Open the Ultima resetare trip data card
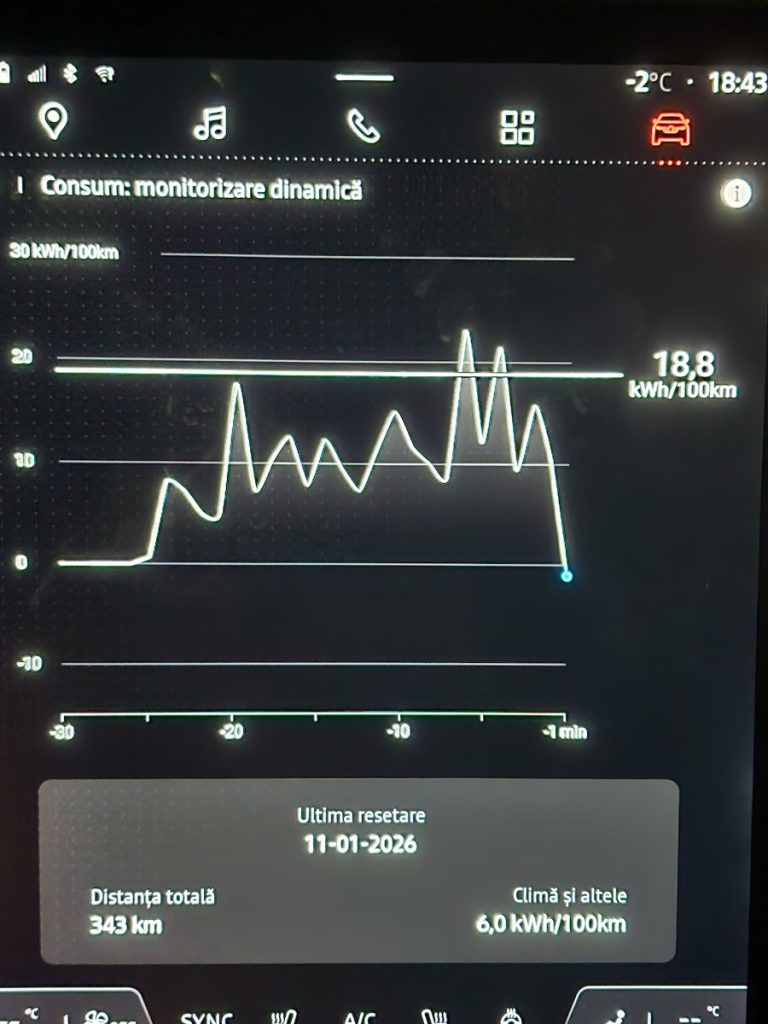768x1024 pixels. pos(358,871)
